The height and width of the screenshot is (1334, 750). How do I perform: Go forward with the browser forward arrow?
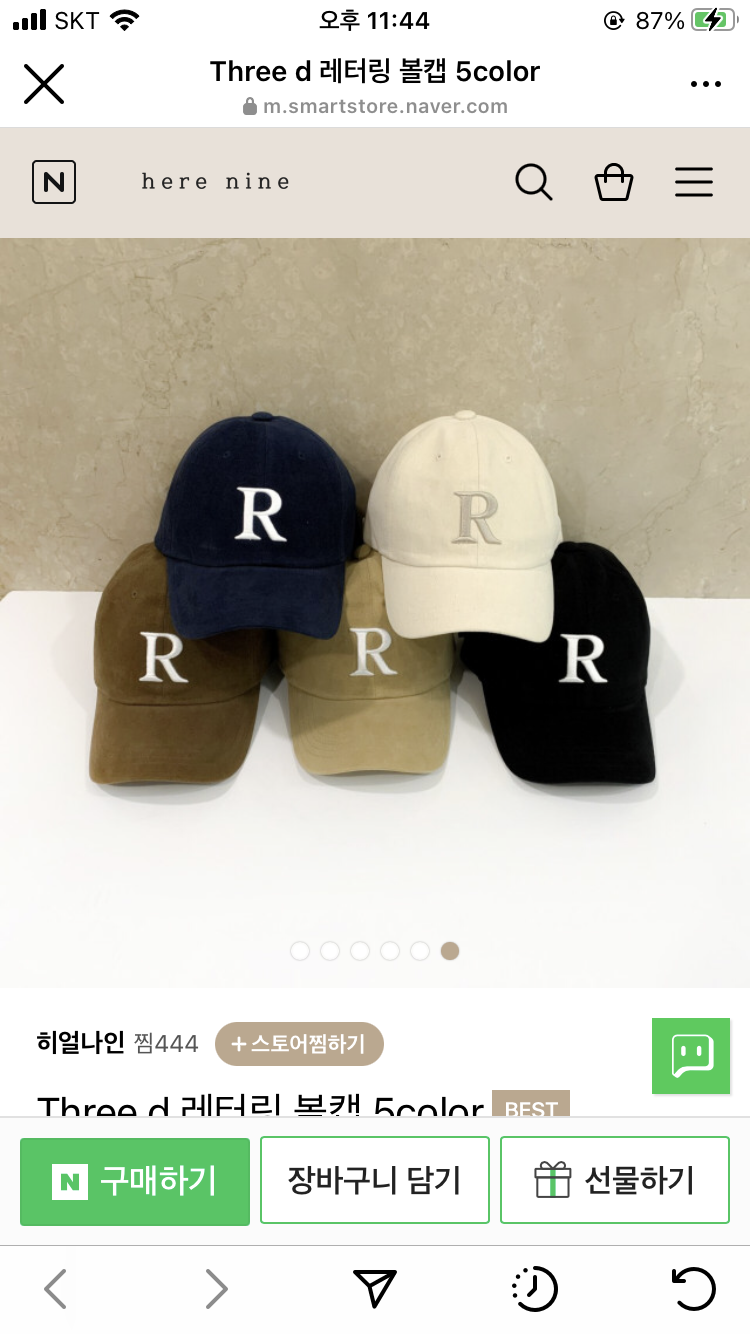click(216, 1289)
